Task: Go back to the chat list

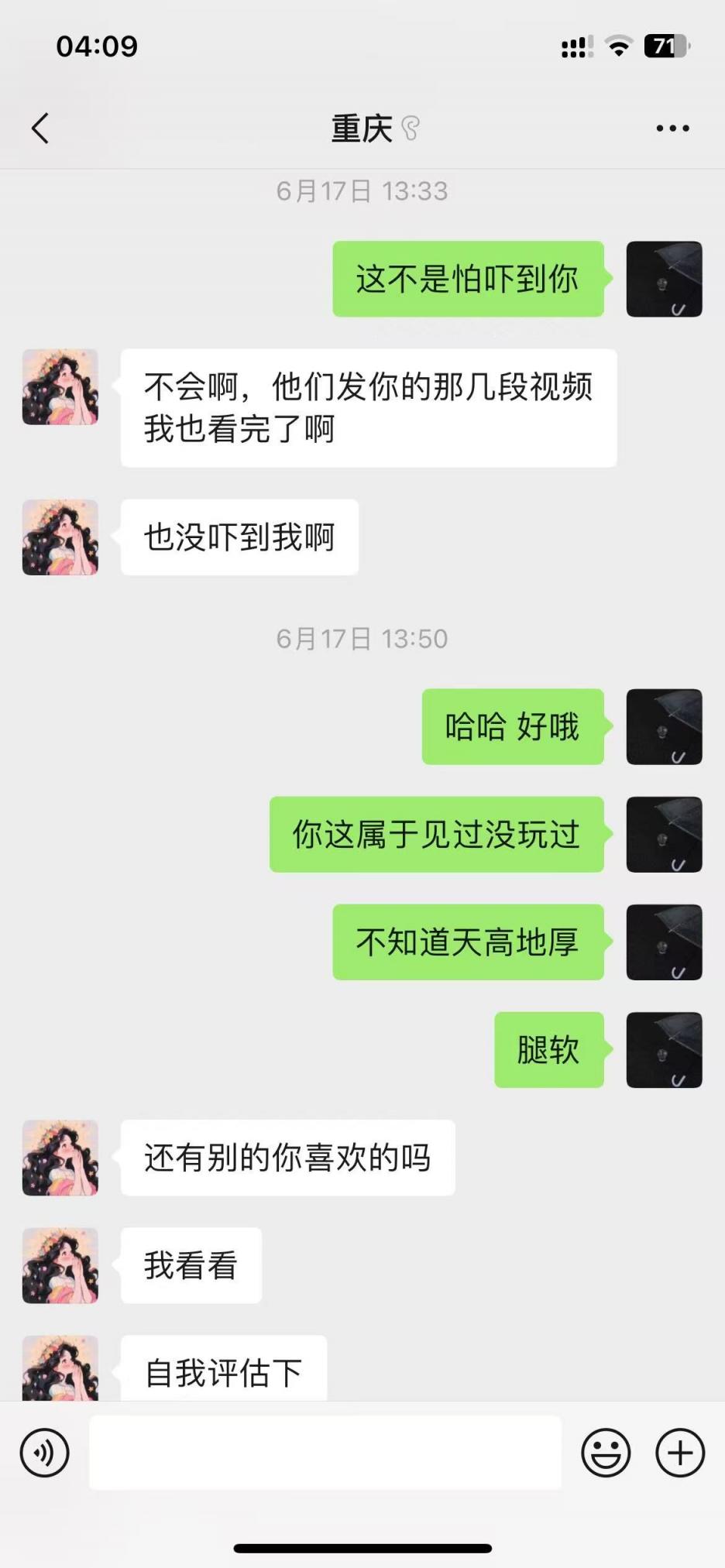Action: [40, 129]
